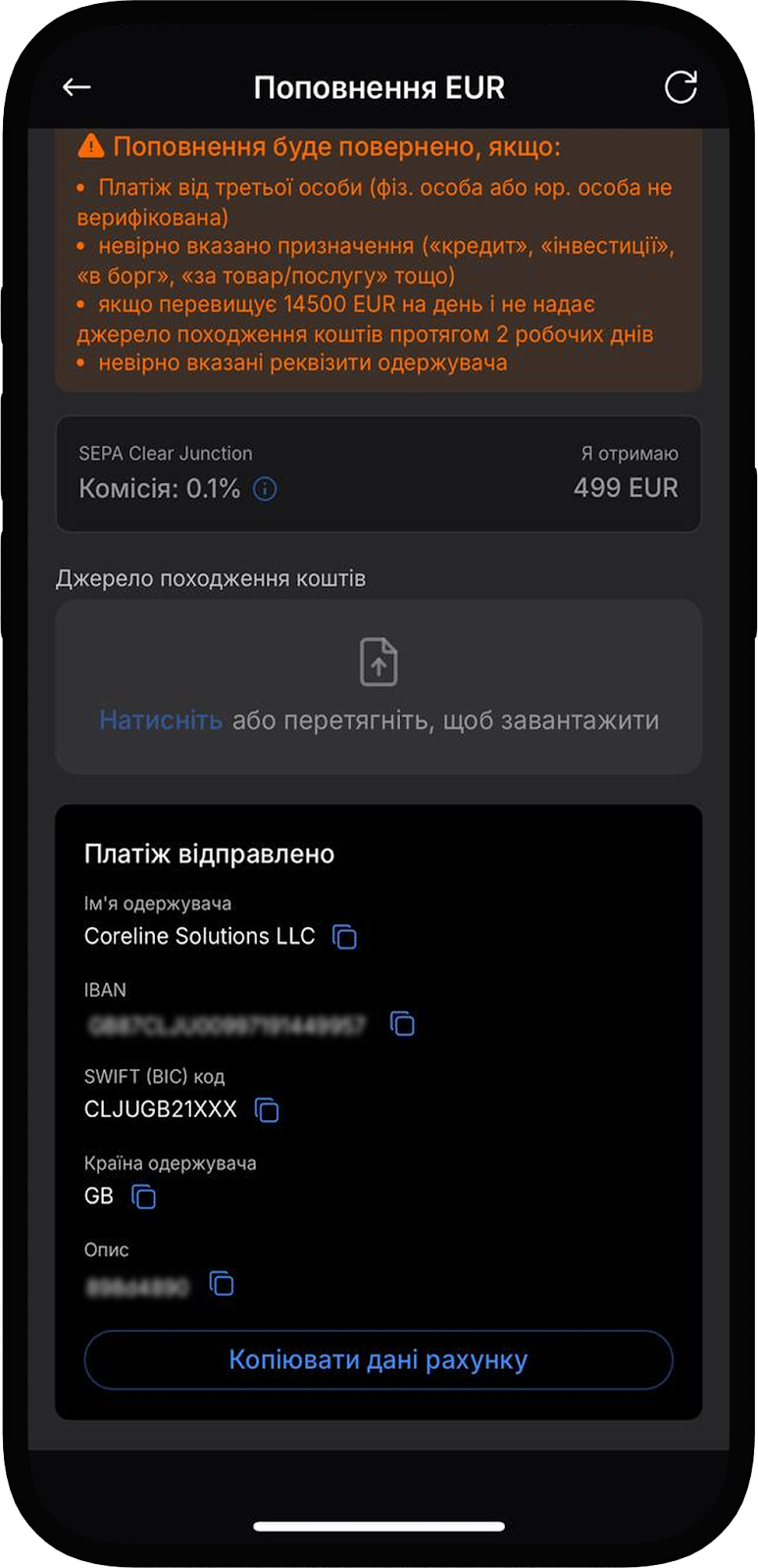Screen dimensions: 758x1568
Task: Refresh the EUR deposit page
Action: [x=681, y=87]
